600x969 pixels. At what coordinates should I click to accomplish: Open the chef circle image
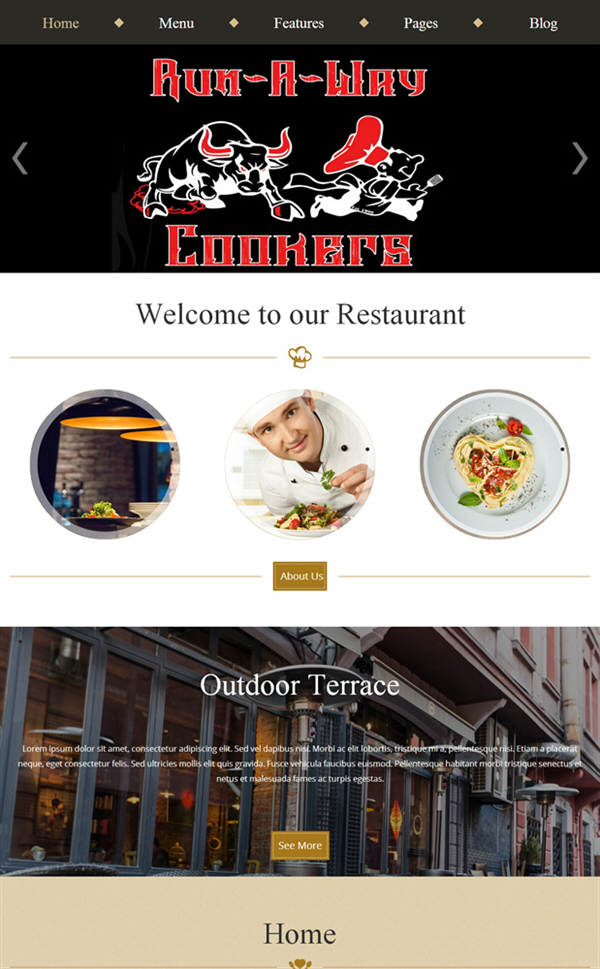[x=300, y=463]
